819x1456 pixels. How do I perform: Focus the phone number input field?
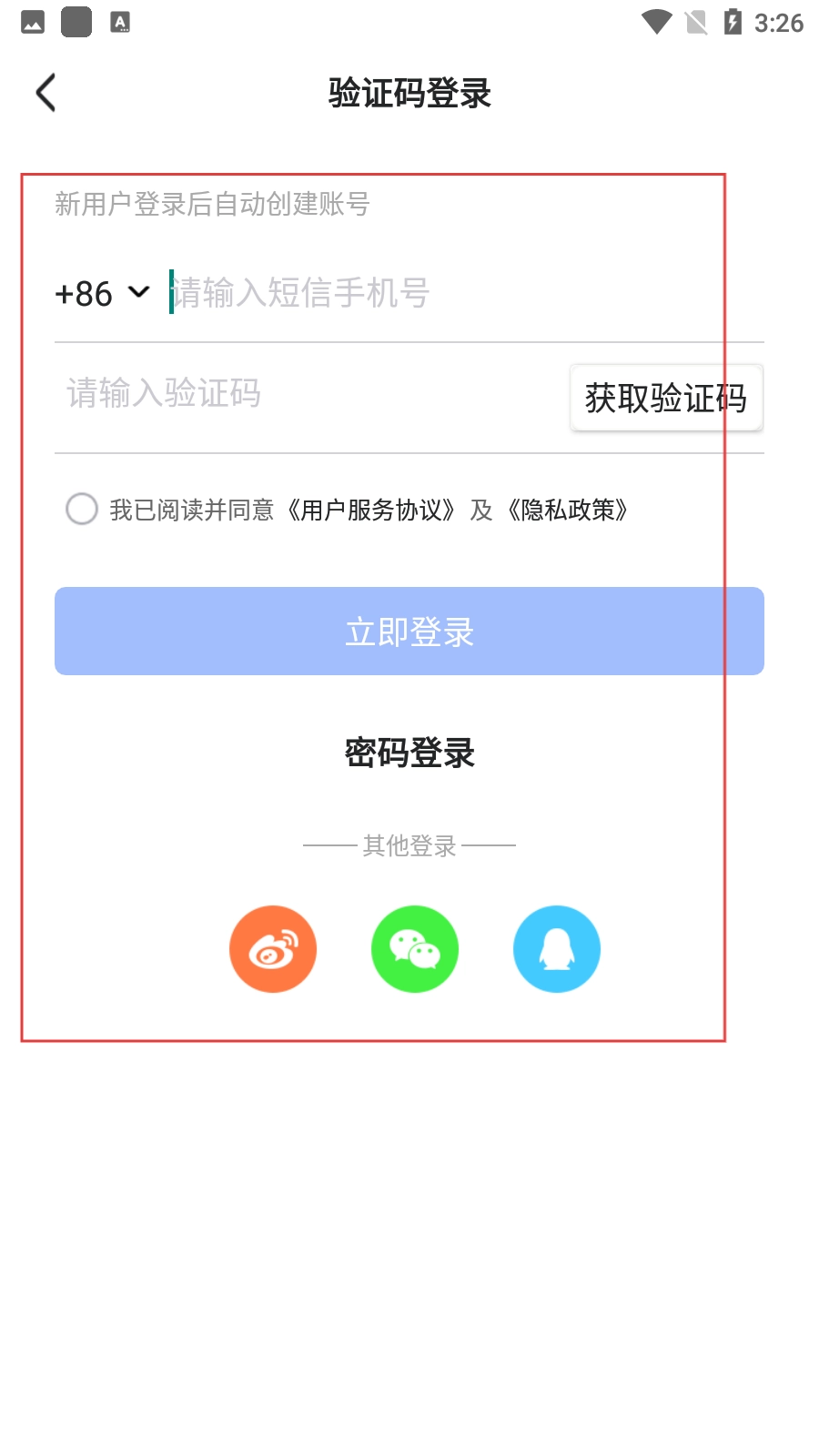455,293
